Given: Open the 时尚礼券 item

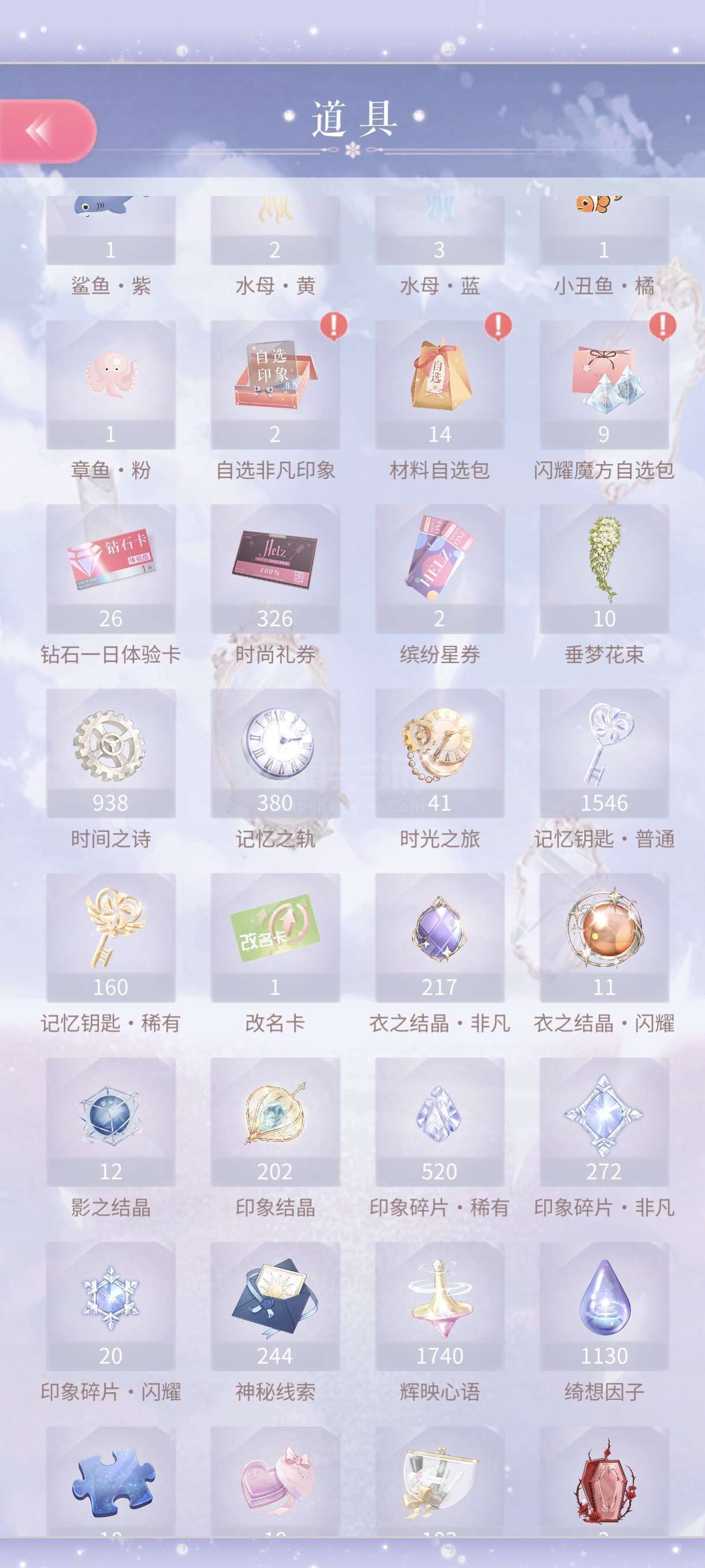Looking at the screenshot, I should coord(275,568).
